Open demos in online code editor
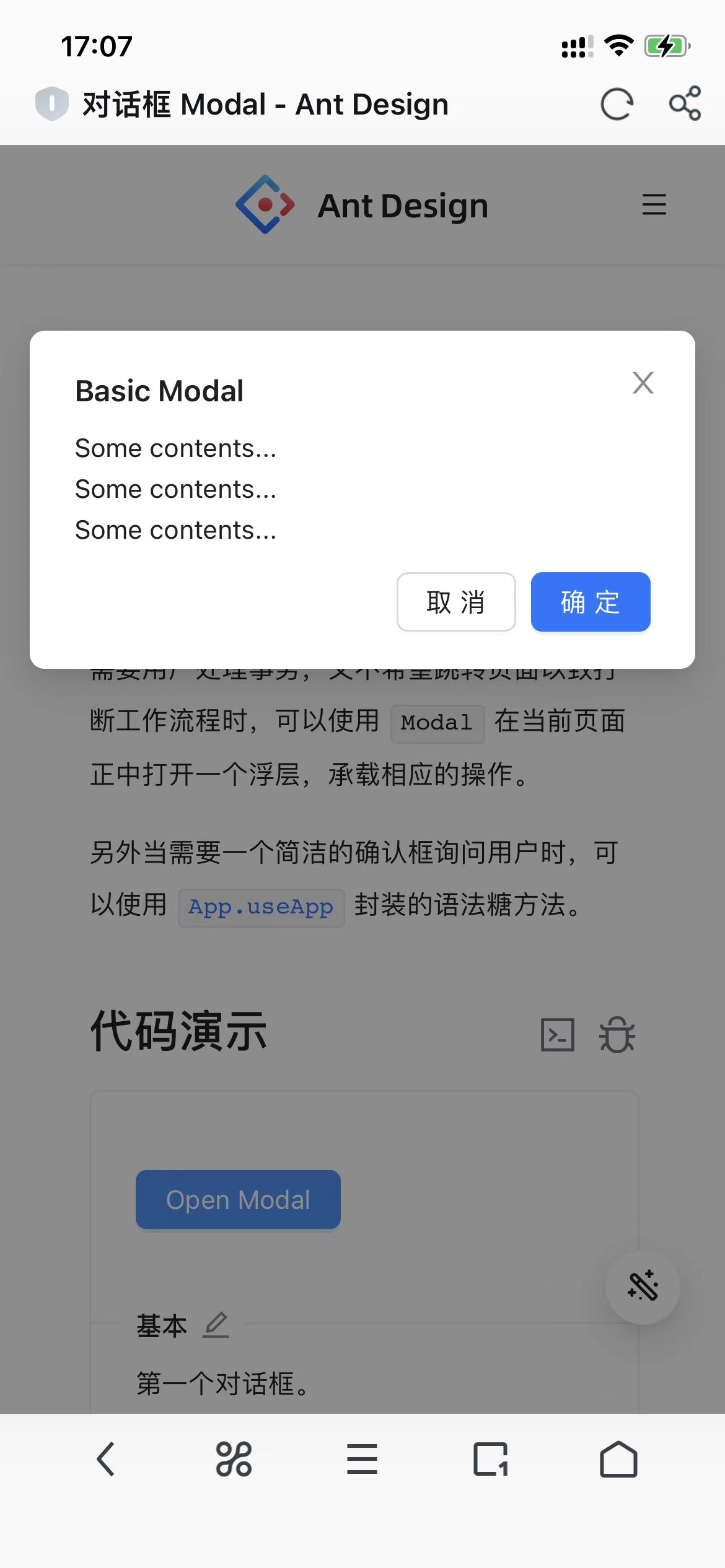725x1568 pixels. point(558,1033)
